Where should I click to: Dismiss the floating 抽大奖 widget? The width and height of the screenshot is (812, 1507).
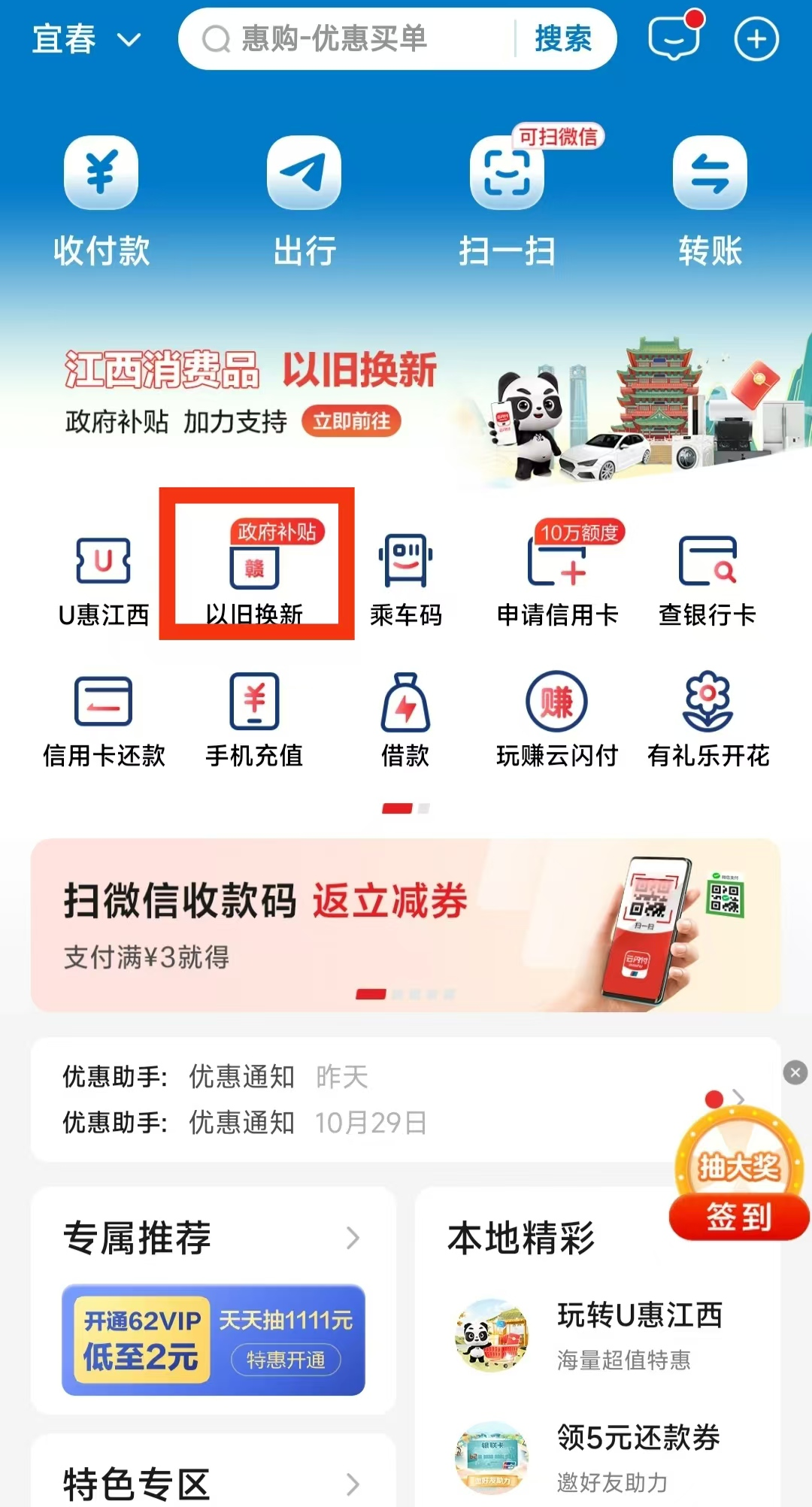pos(795,1072)
